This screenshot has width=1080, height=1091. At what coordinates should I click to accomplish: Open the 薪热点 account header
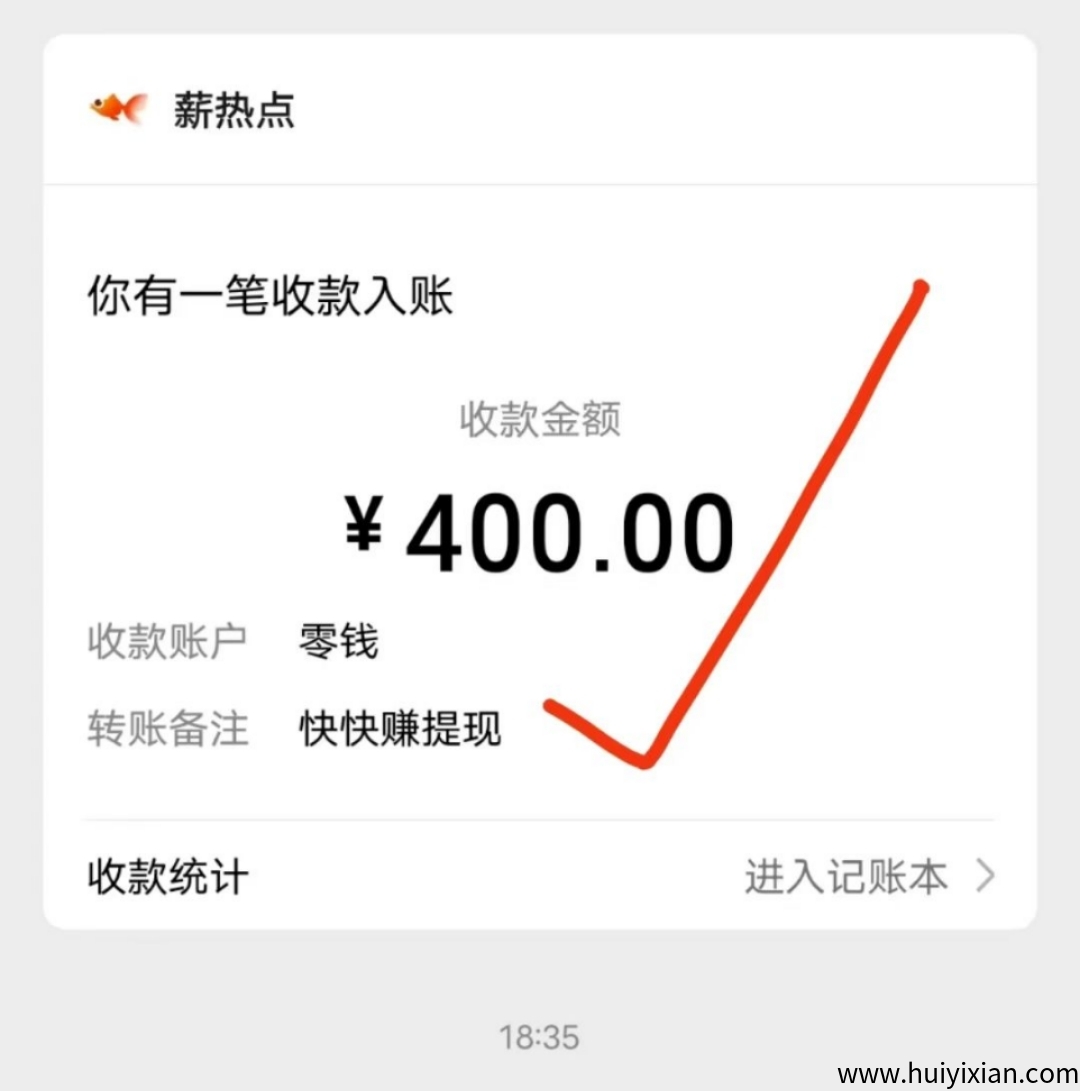tap(233, 110)
